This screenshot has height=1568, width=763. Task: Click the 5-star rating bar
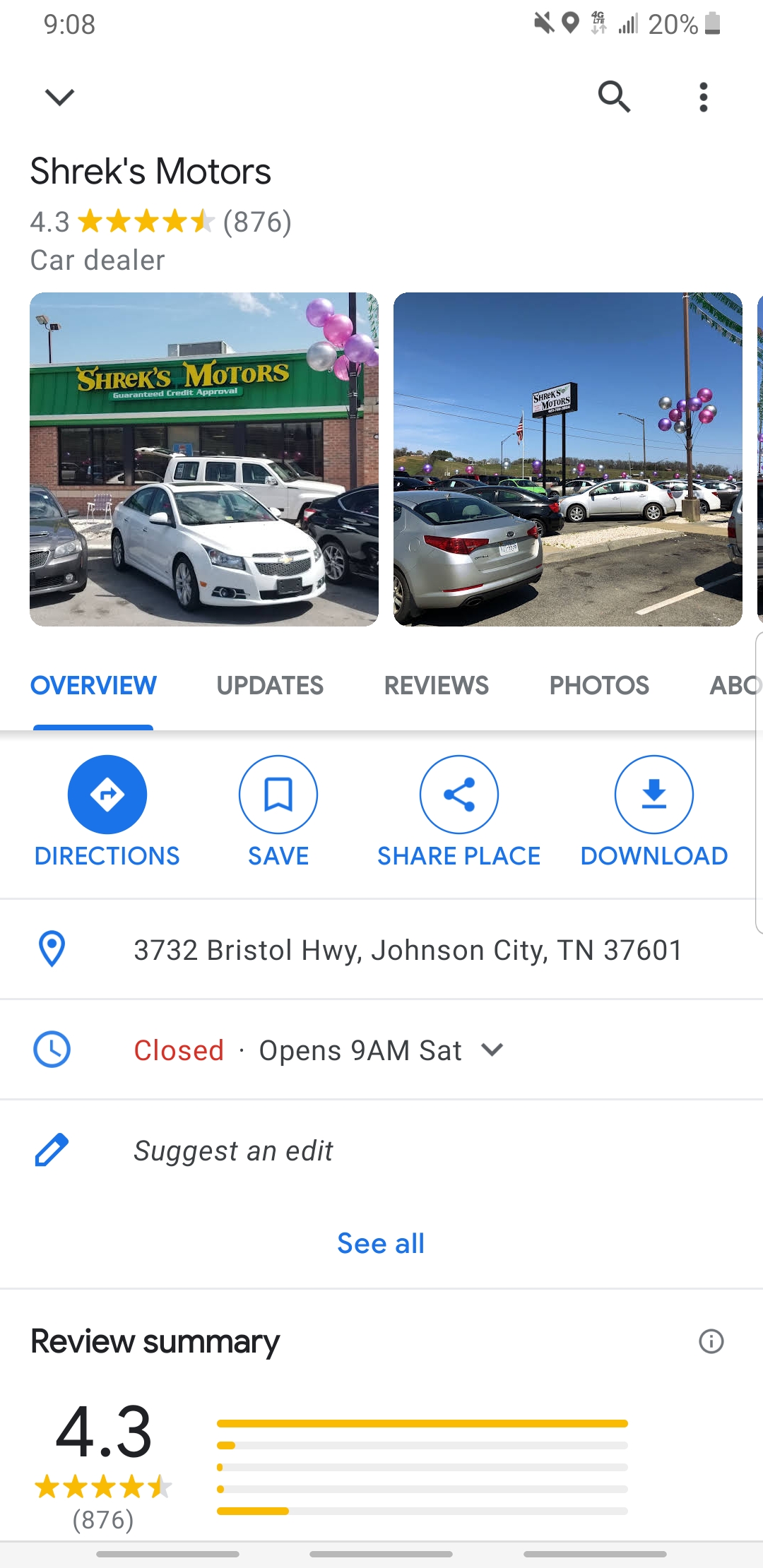point(422,1424)
